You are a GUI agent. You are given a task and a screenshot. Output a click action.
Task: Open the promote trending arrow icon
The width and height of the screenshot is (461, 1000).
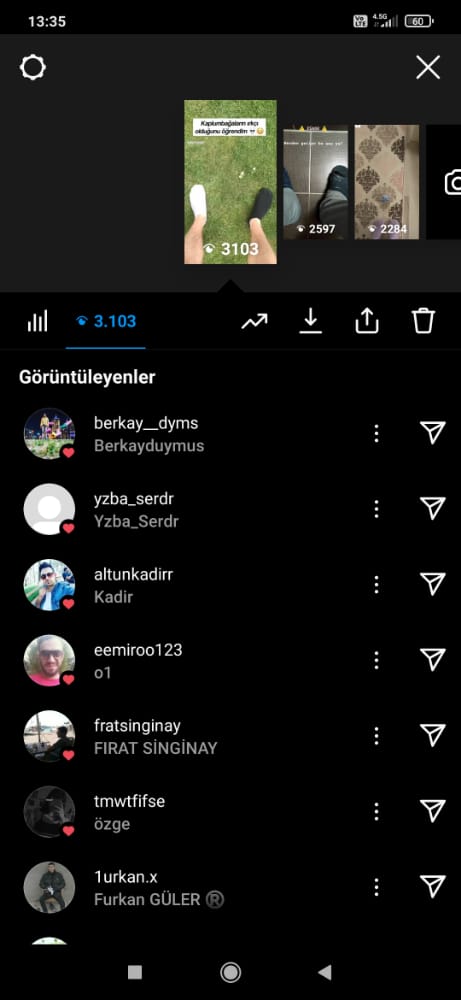(x=254, y=321)
